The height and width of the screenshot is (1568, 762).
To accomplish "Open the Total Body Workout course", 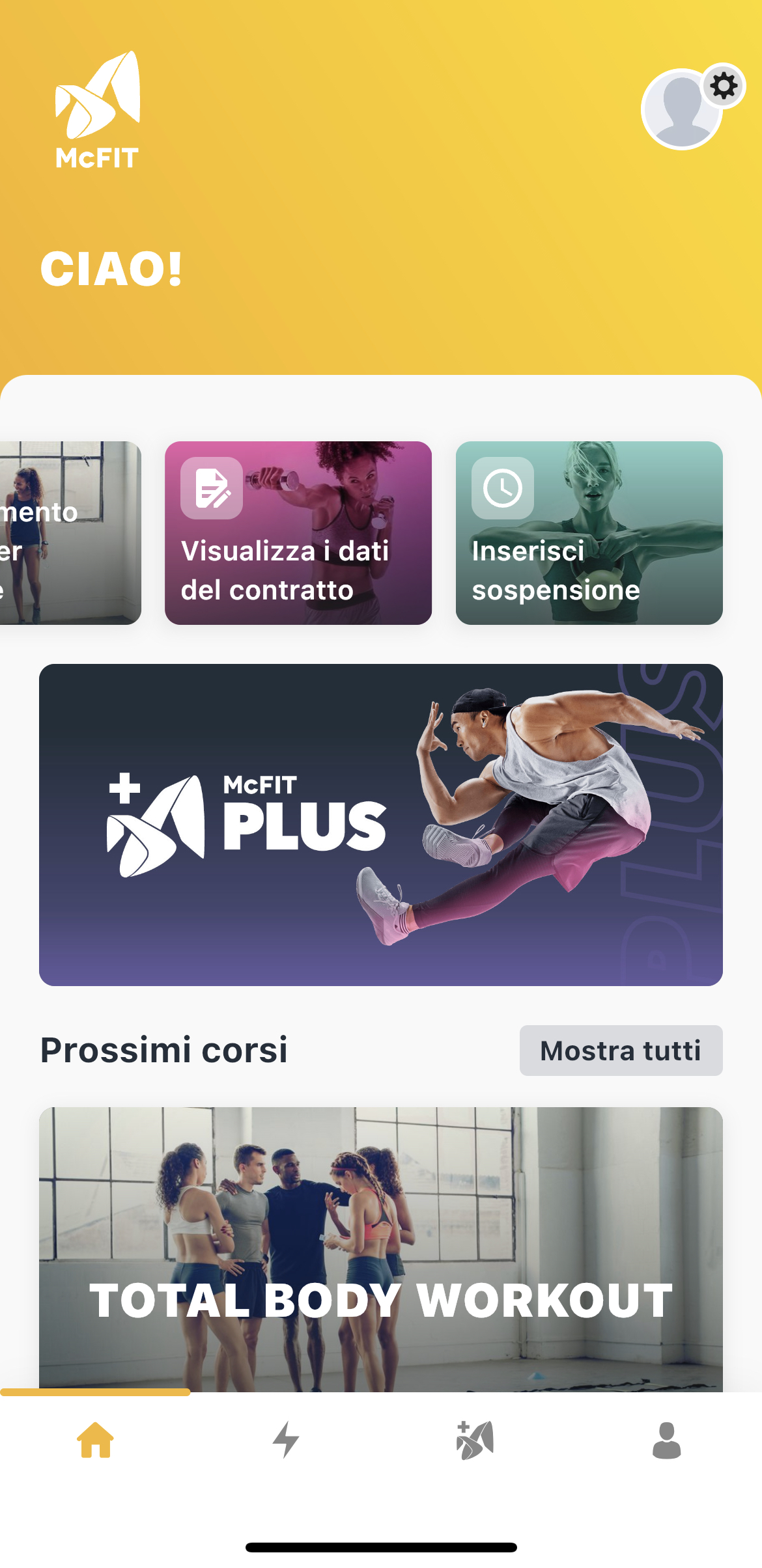I will 380,1250.
